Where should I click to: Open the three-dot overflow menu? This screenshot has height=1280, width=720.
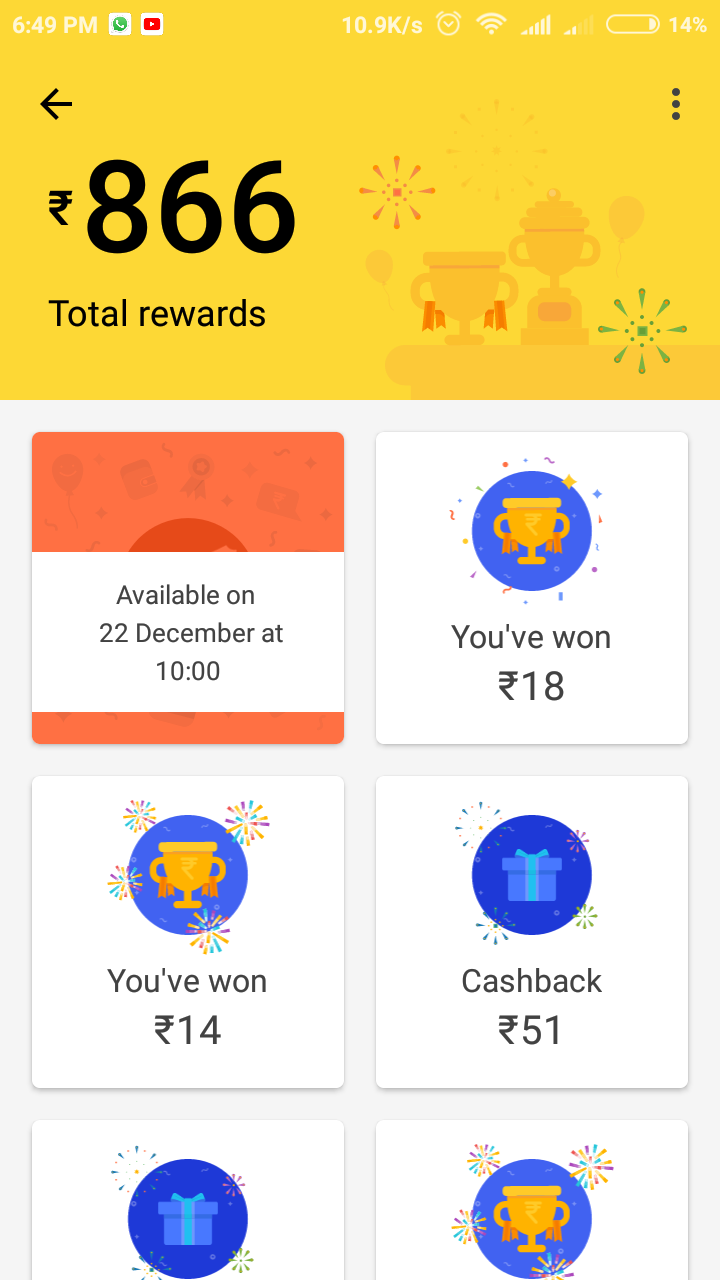click(676, 104)
